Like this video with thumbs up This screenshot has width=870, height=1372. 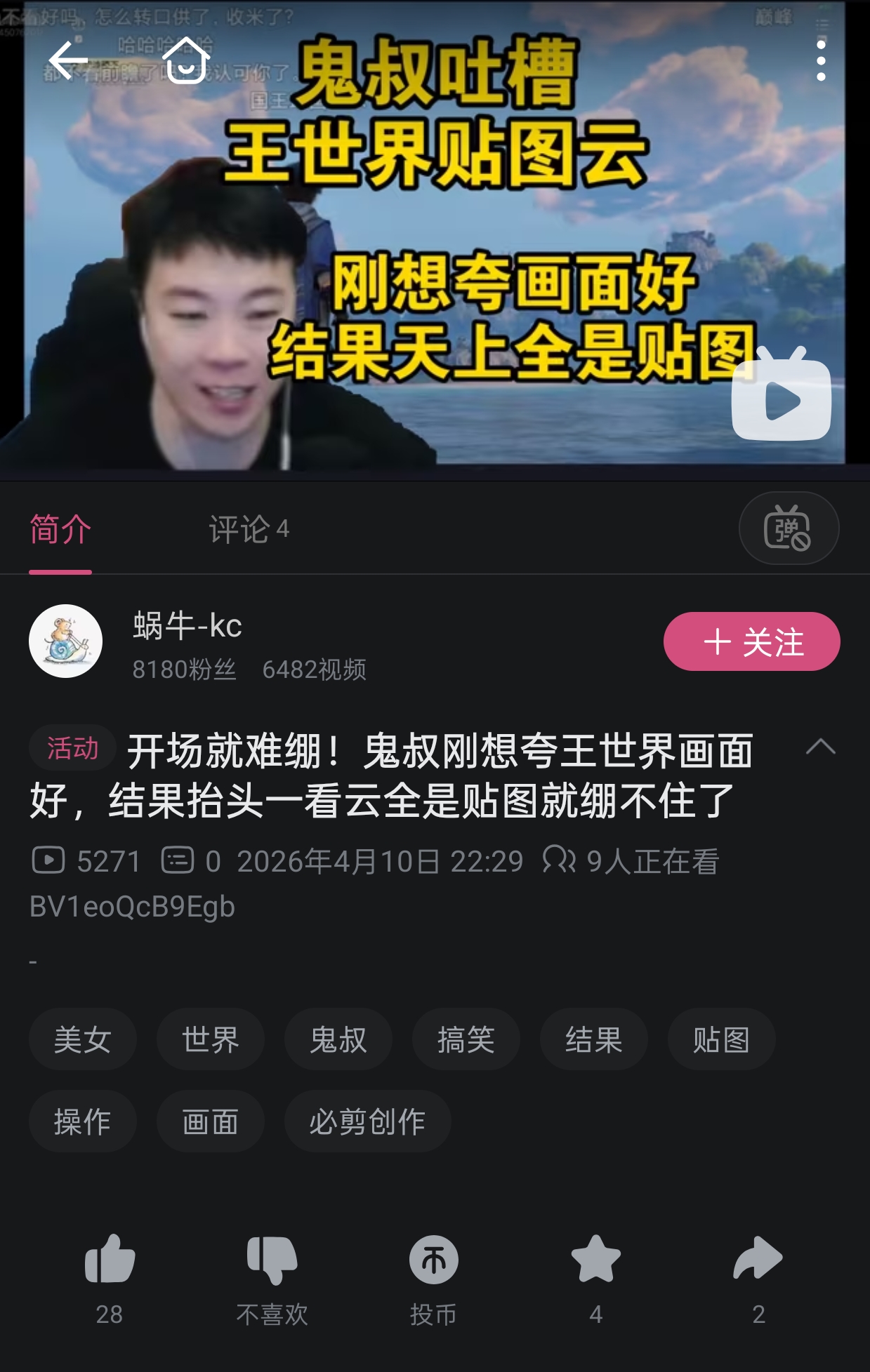tap(110, 1260)
